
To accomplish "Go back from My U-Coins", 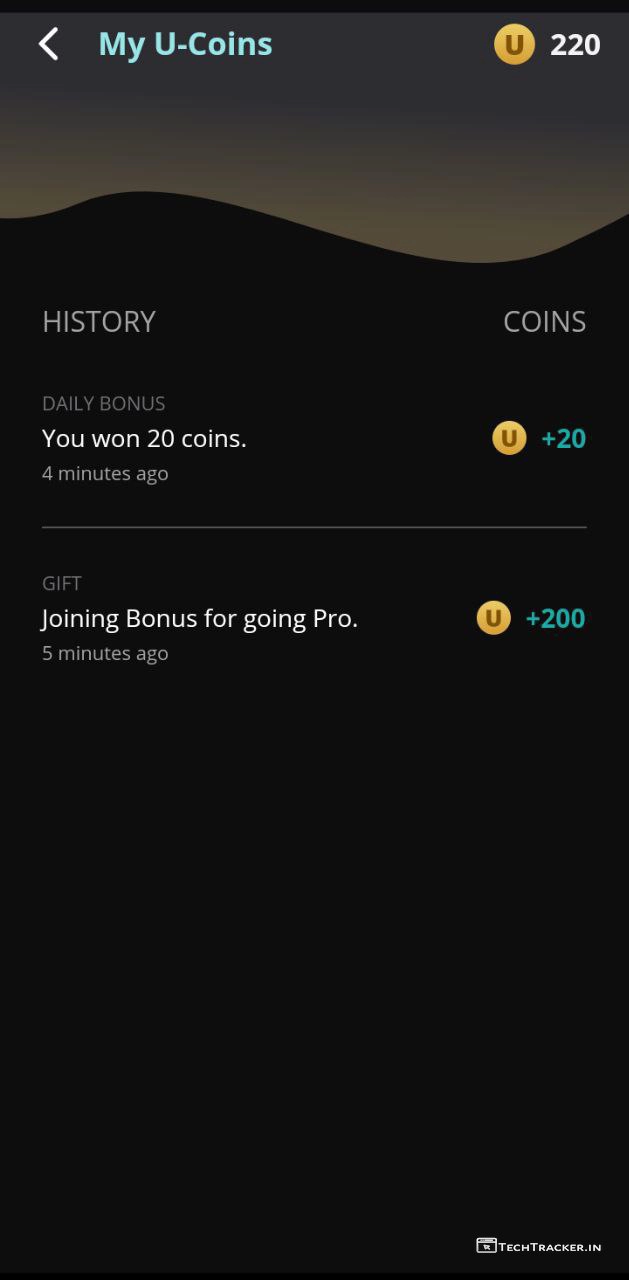I will click(x=48, y=44).
